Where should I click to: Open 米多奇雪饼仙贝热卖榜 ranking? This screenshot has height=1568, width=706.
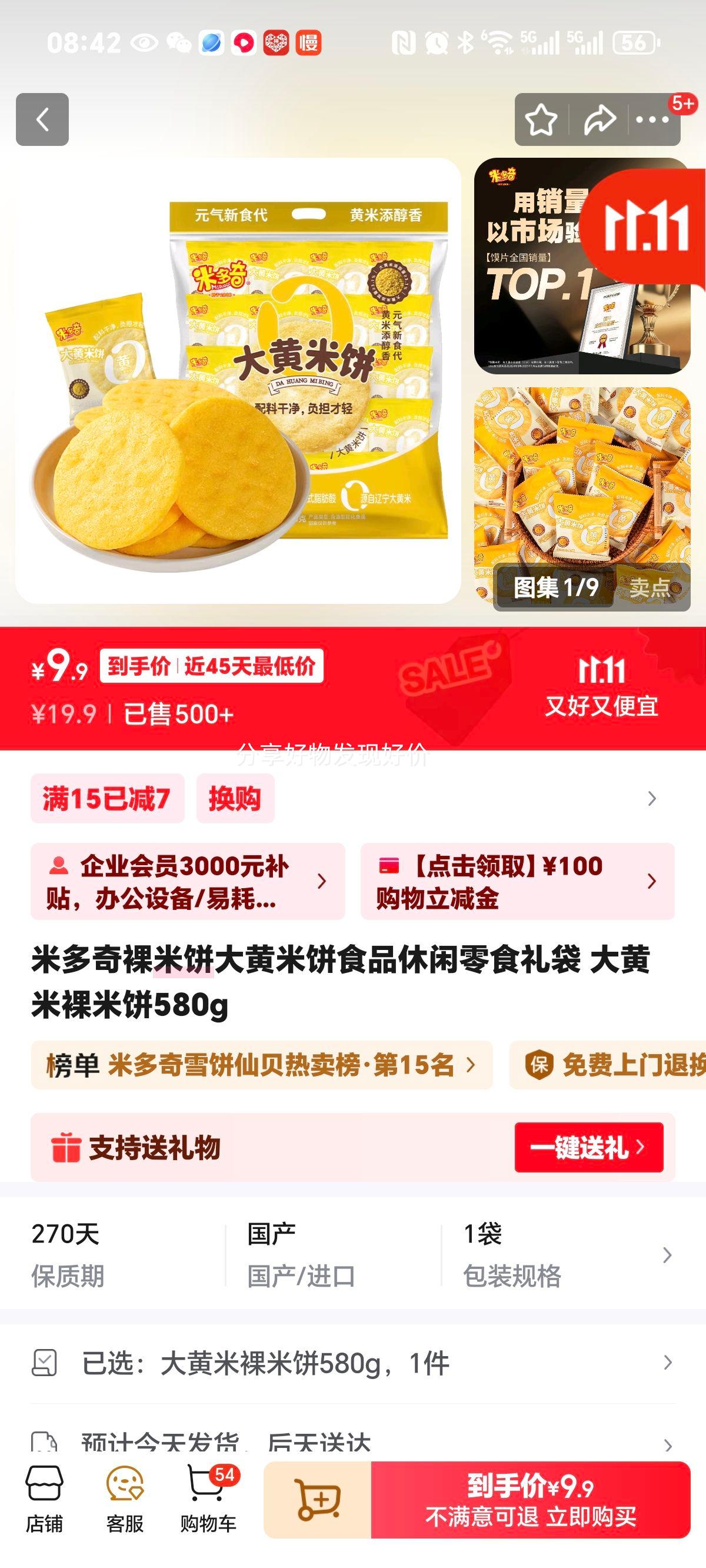click(x=261, y=1065)
